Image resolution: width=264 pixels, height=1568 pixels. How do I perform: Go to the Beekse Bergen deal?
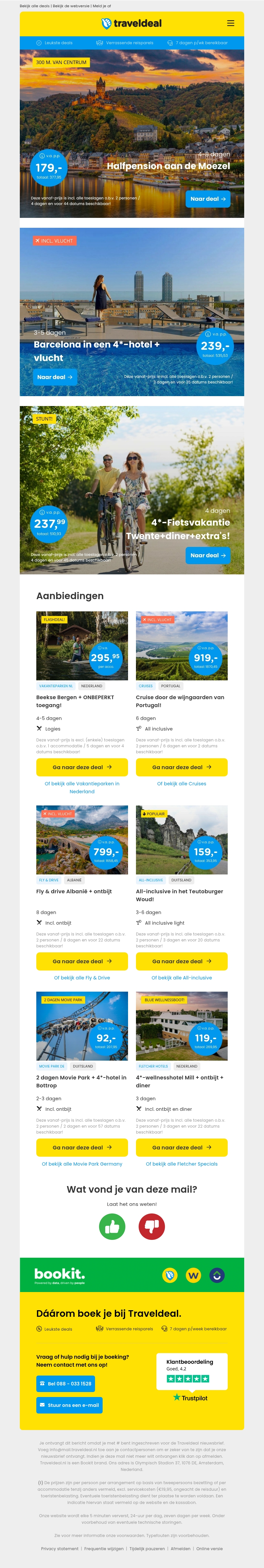(82, 767)
